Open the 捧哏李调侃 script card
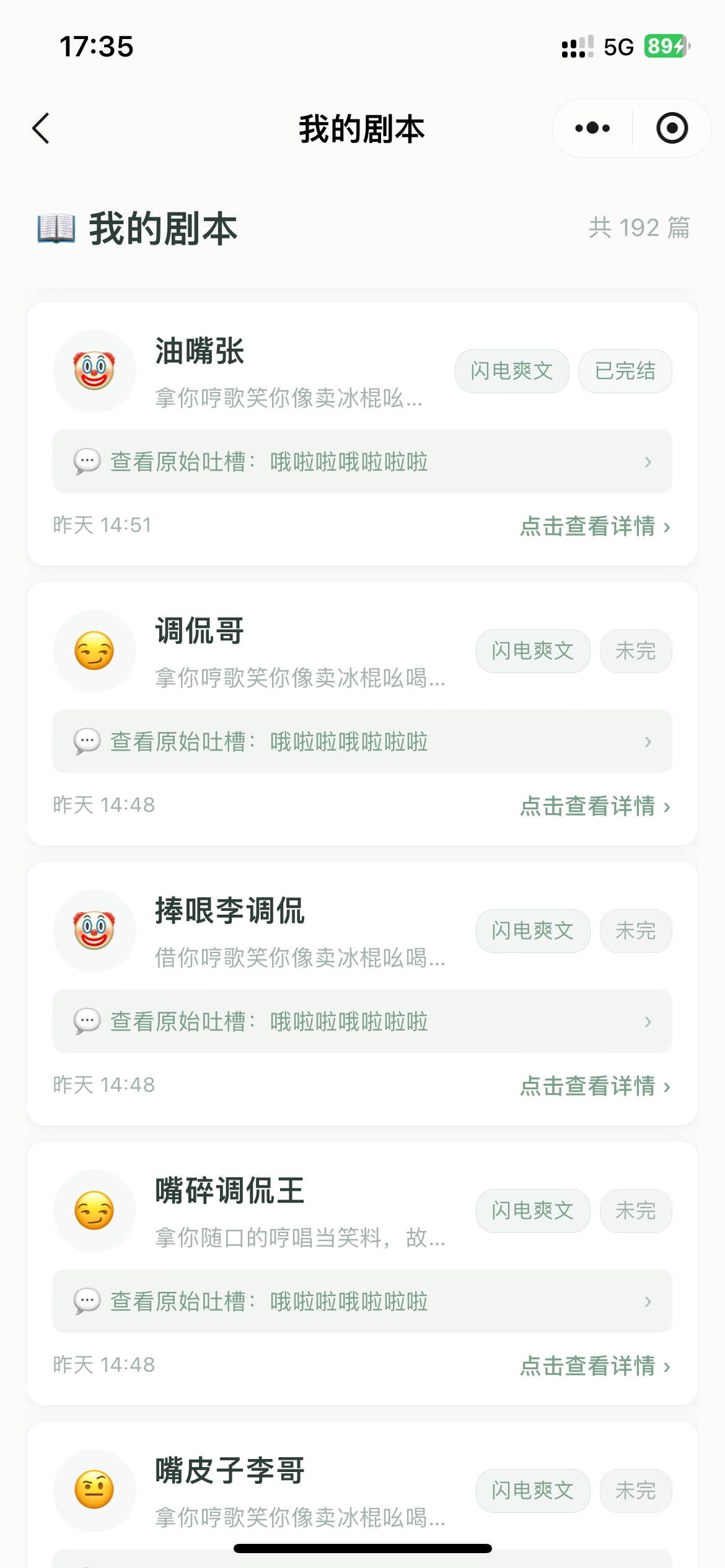 pyautogui.click(x=248, y=930)
